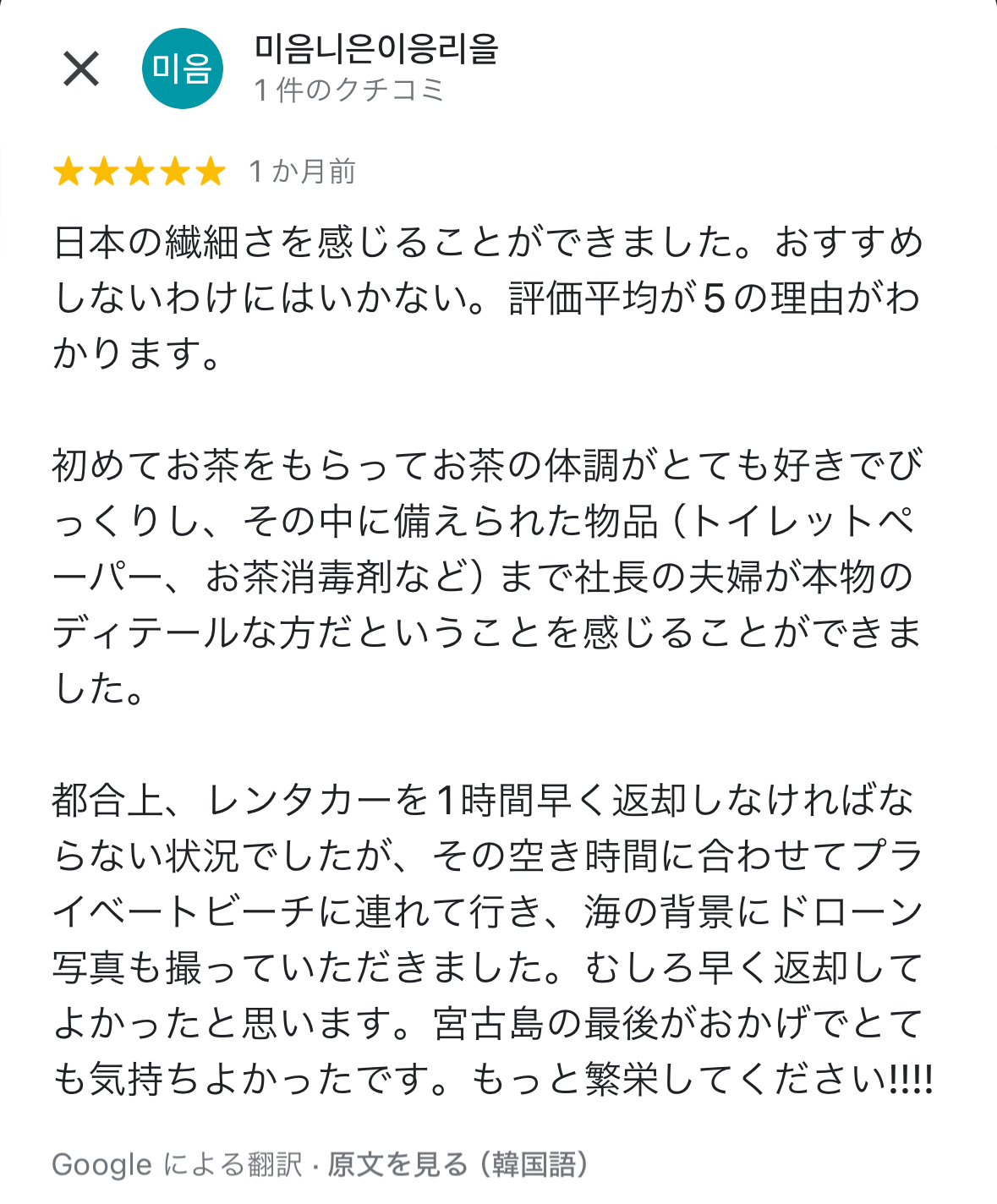Close the review with the X button
Image resolution: width=997 pixels, height=1204 pixels.
[81, 68]
